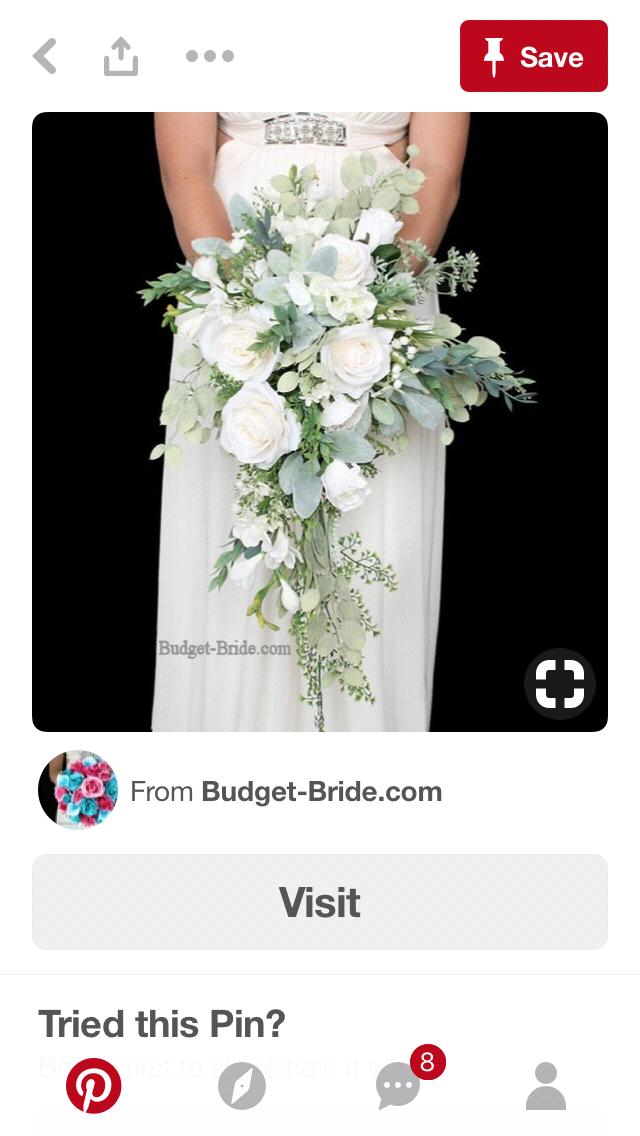Viewport: 640px width, 1136px height.
Task: Switch to the profile tab
Action: pos(546,1086)
